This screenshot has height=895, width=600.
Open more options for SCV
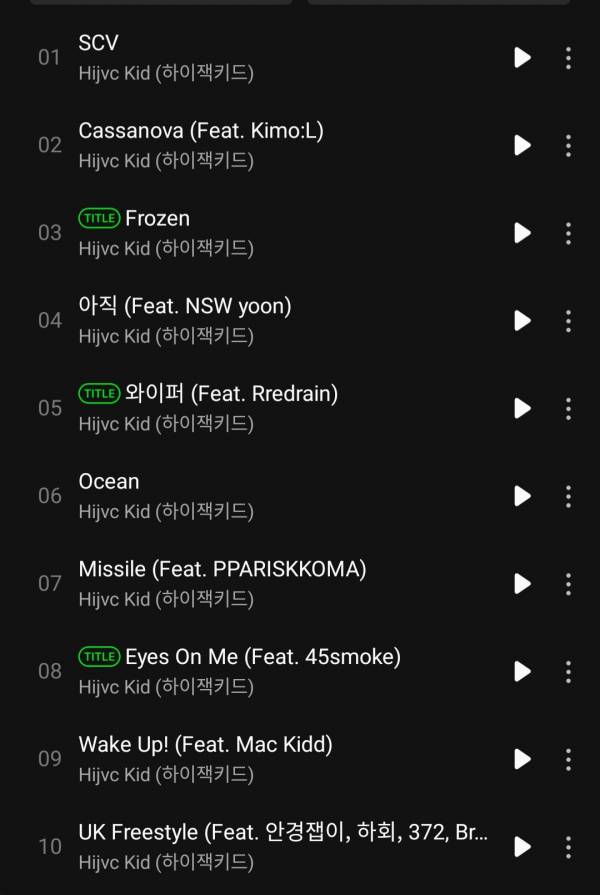point(568,57)
